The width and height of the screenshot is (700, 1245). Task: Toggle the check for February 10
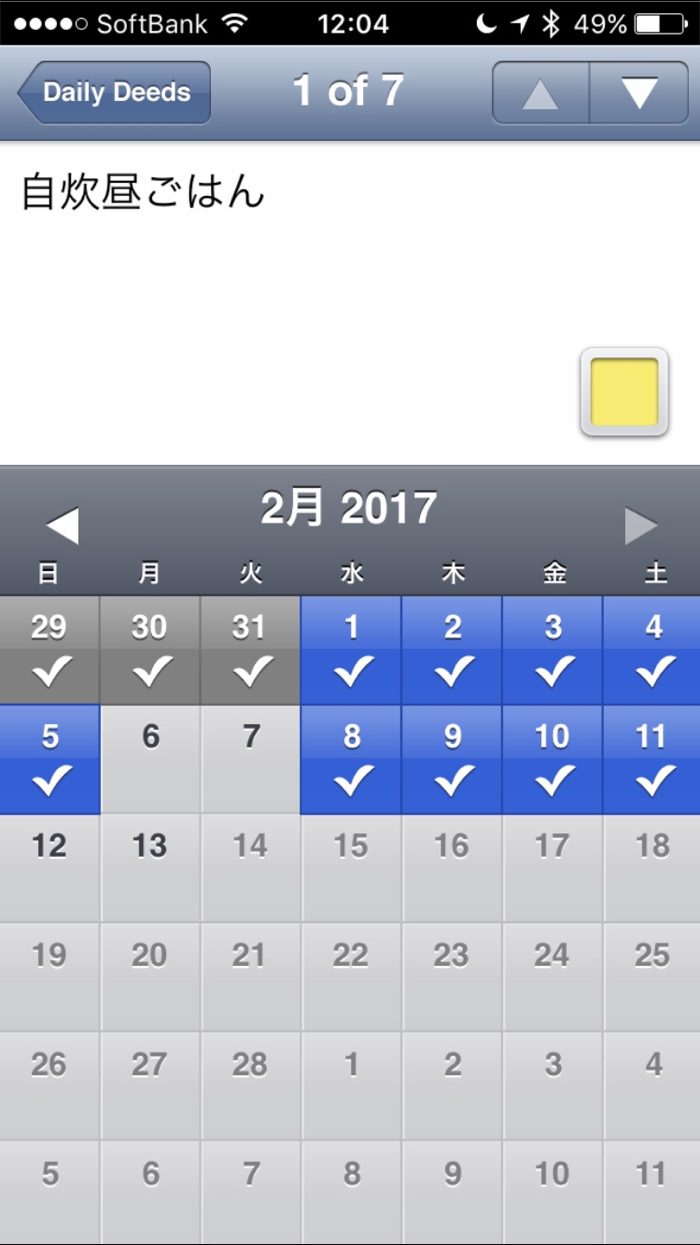(552, 760)
